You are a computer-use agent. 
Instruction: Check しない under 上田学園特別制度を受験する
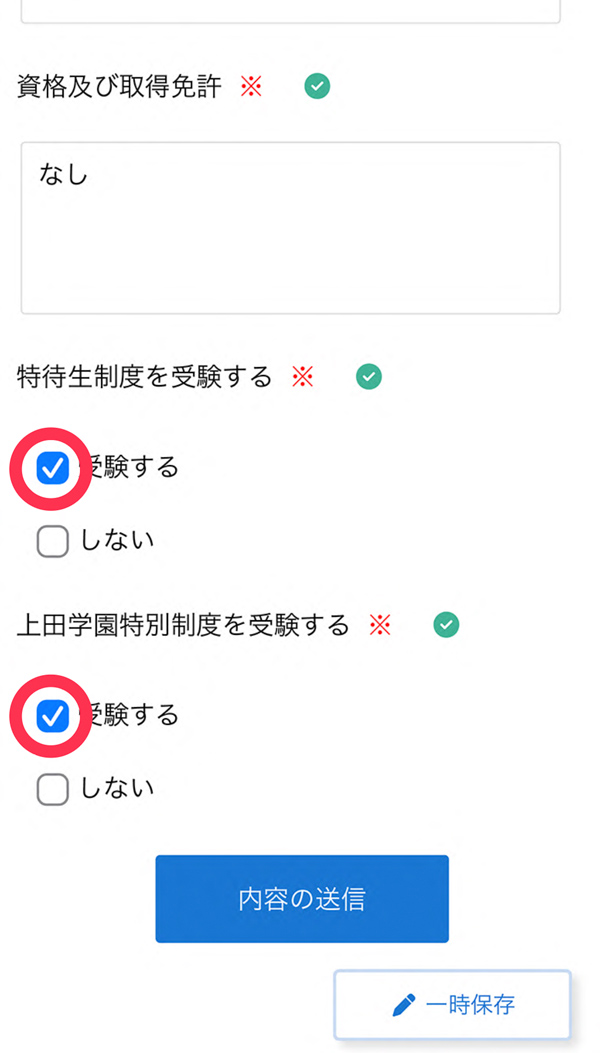[52, 789]
